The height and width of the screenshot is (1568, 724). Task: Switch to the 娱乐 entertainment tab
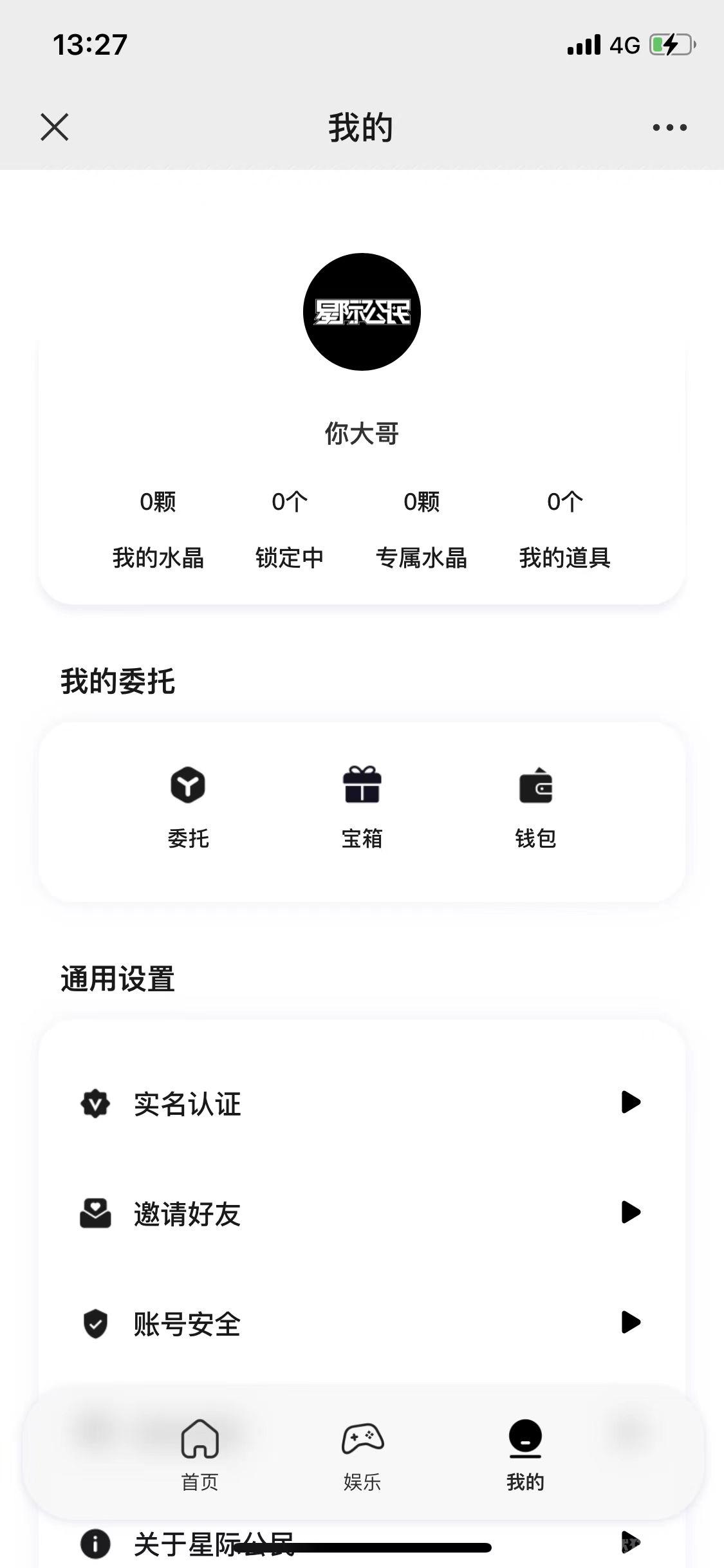tap(362, 1455)
